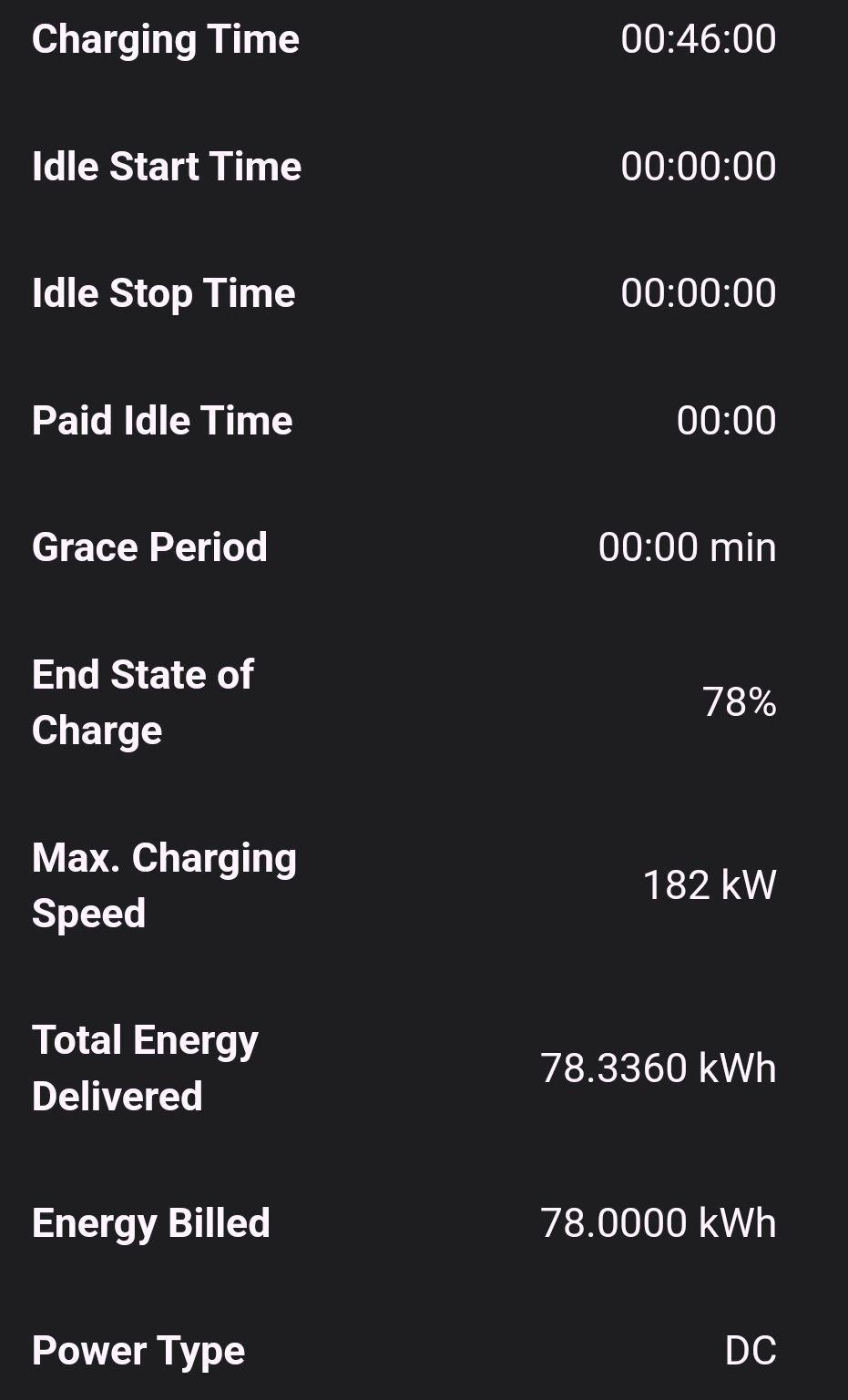Select the Charging Time label
Viewport: 848px width, 1400px height.
164,39
